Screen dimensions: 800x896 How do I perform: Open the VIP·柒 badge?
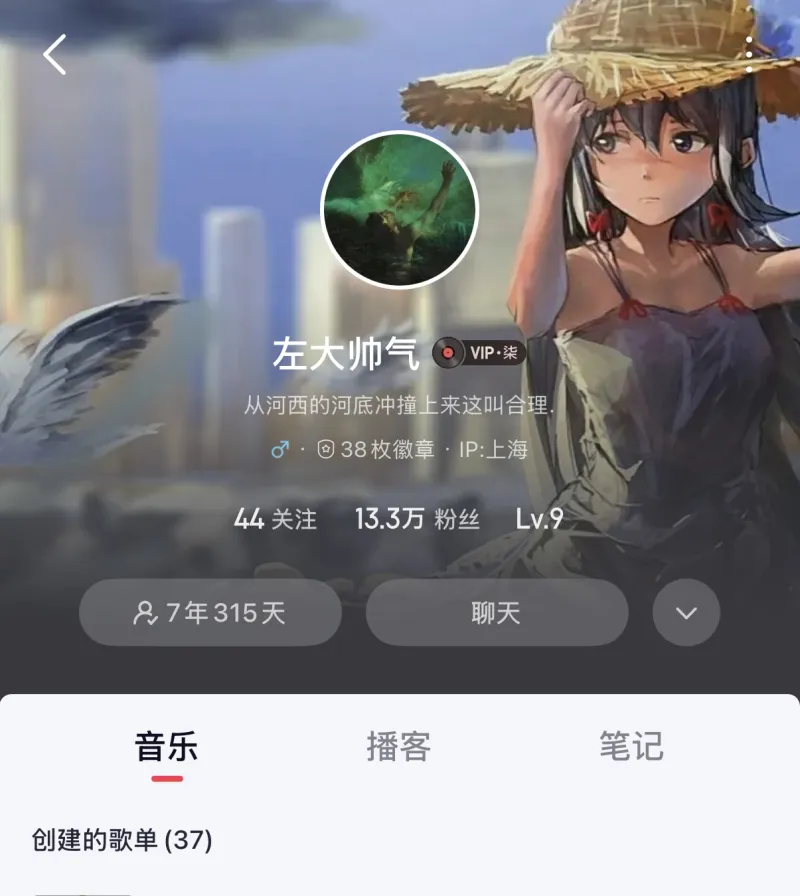480,353
